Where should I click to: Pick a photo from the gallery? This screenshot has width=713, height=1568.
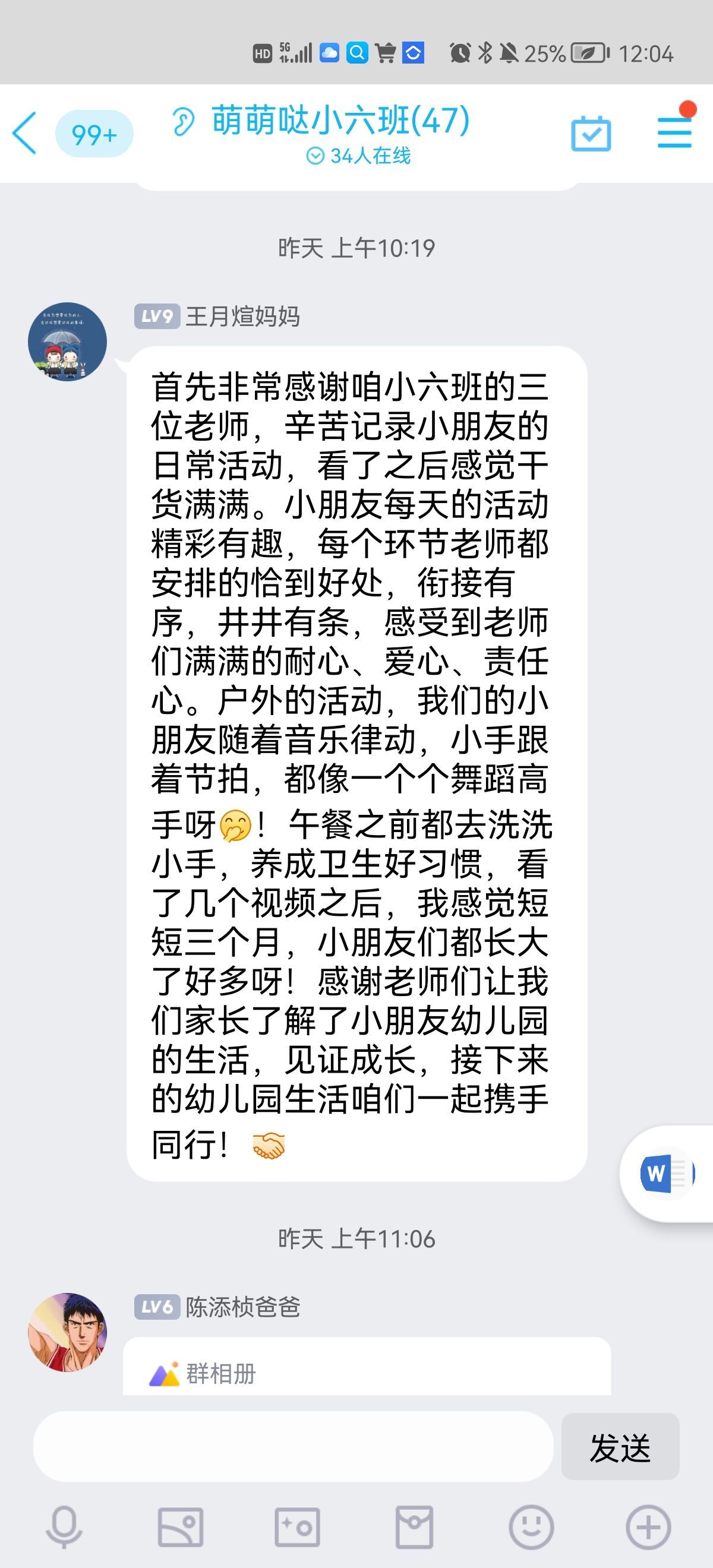(180, 1526)
